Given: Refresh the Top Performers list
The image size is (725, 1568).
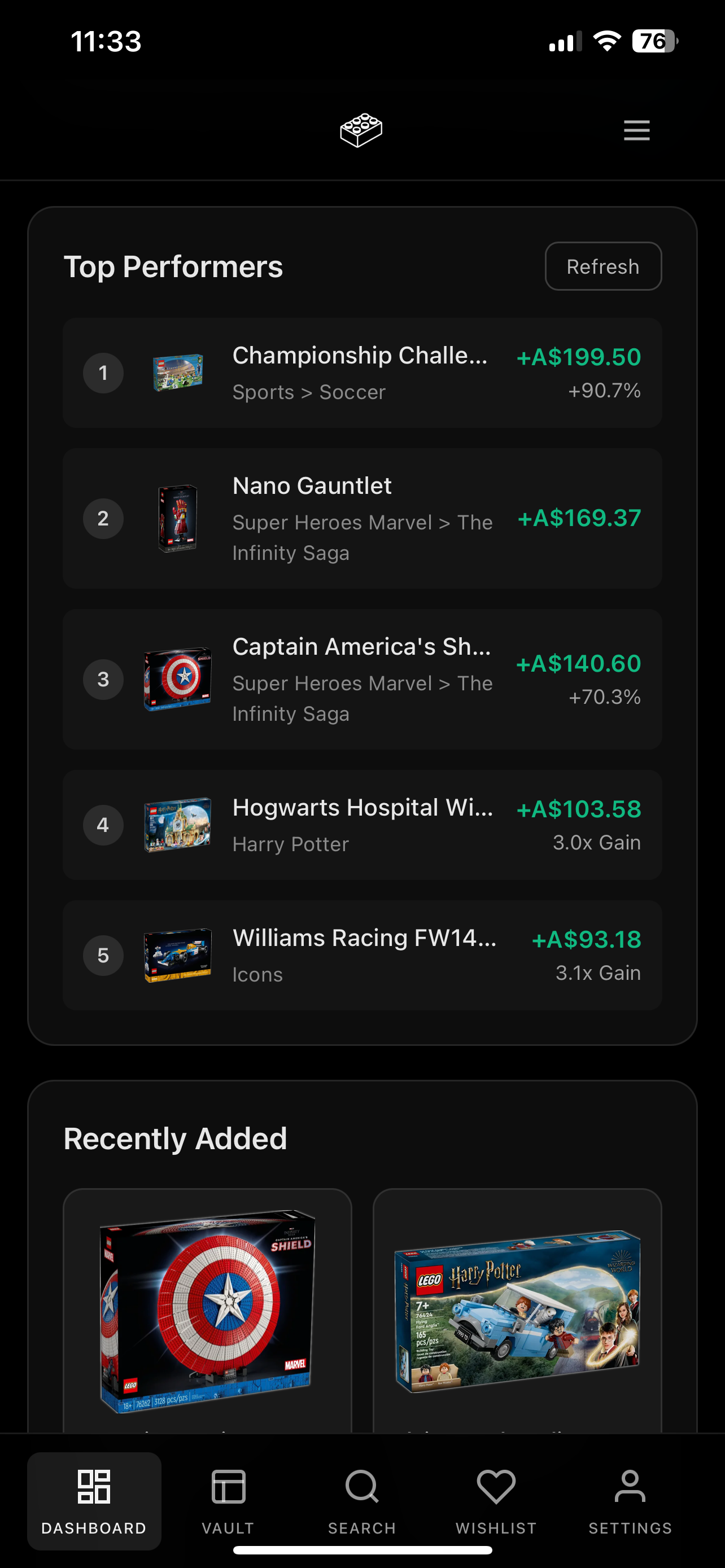Looking at the screenshot, I should [602, 266].
